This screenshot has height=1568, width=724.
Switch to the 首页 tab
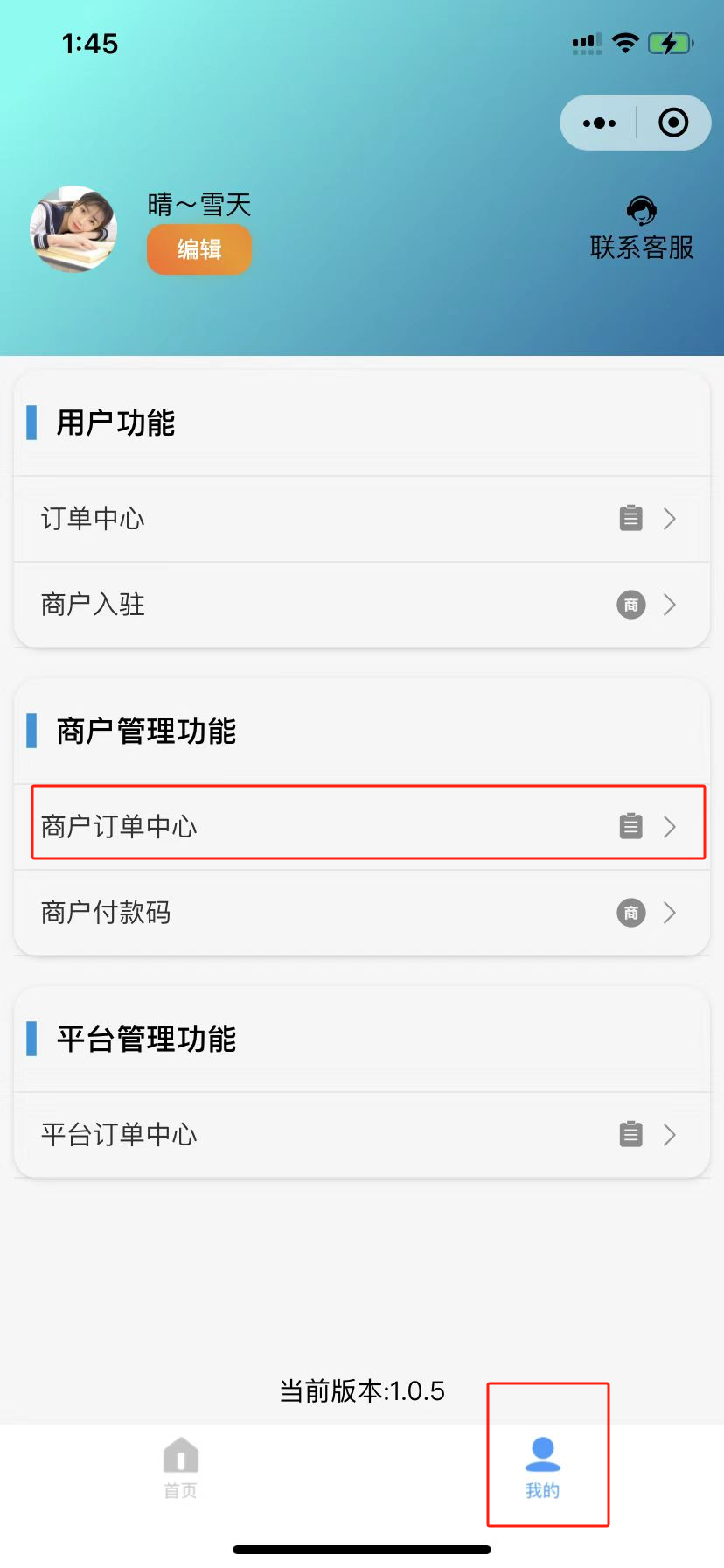181,1467
